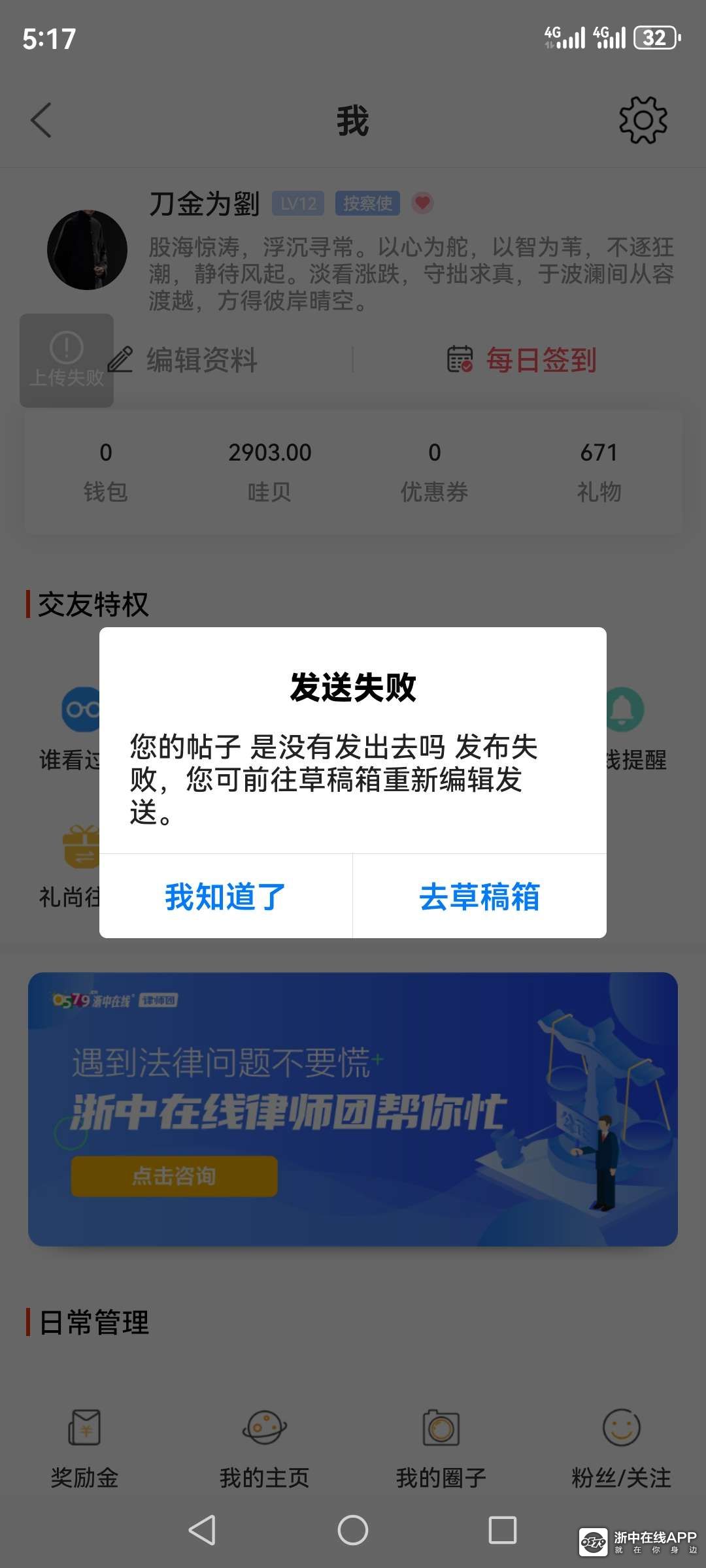Go back with top-left arrow

(x=41, y=120)
